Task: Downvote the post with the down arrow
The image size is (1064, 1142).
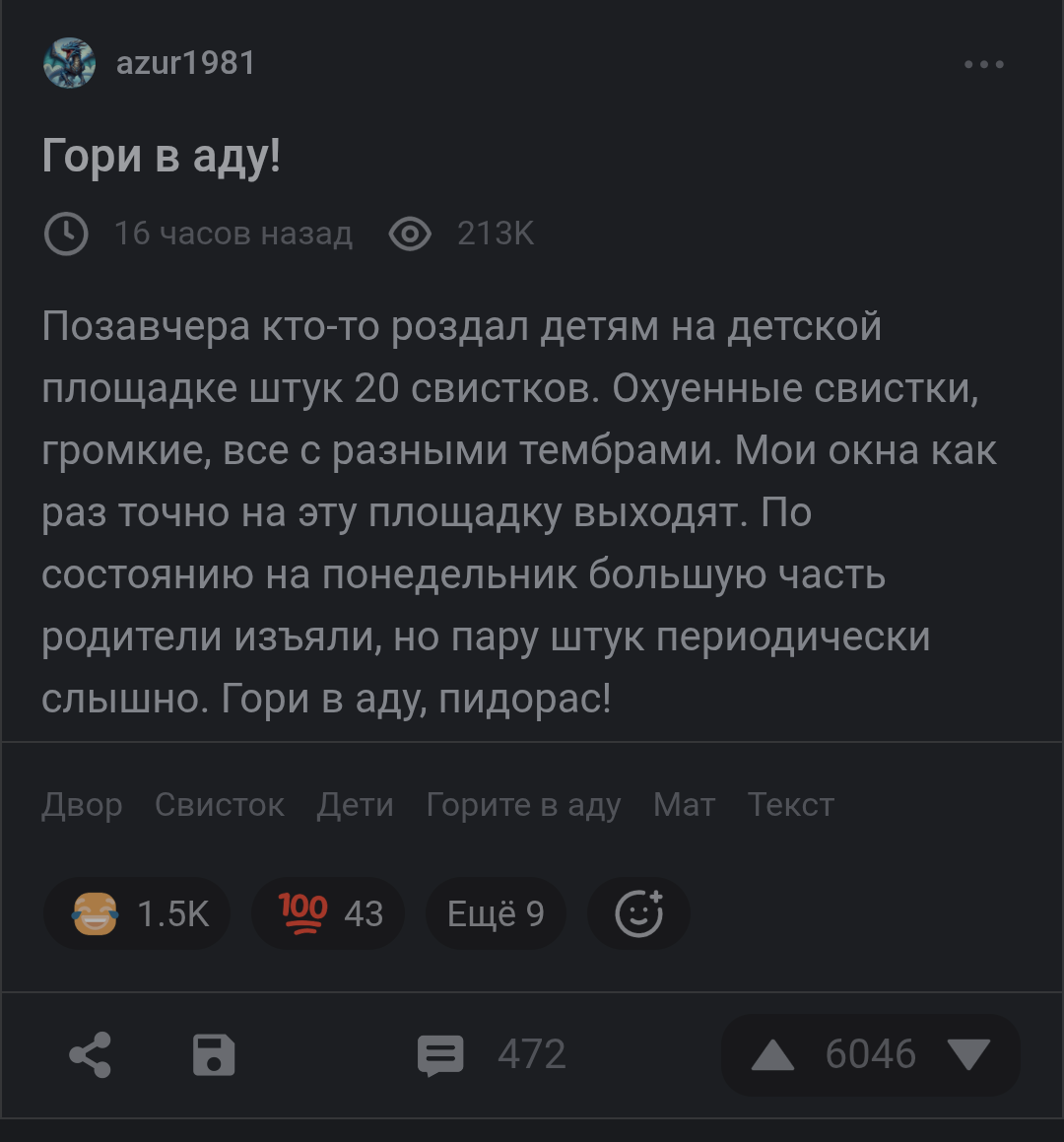Action: pyautogui.click(x=967, y=1055)
